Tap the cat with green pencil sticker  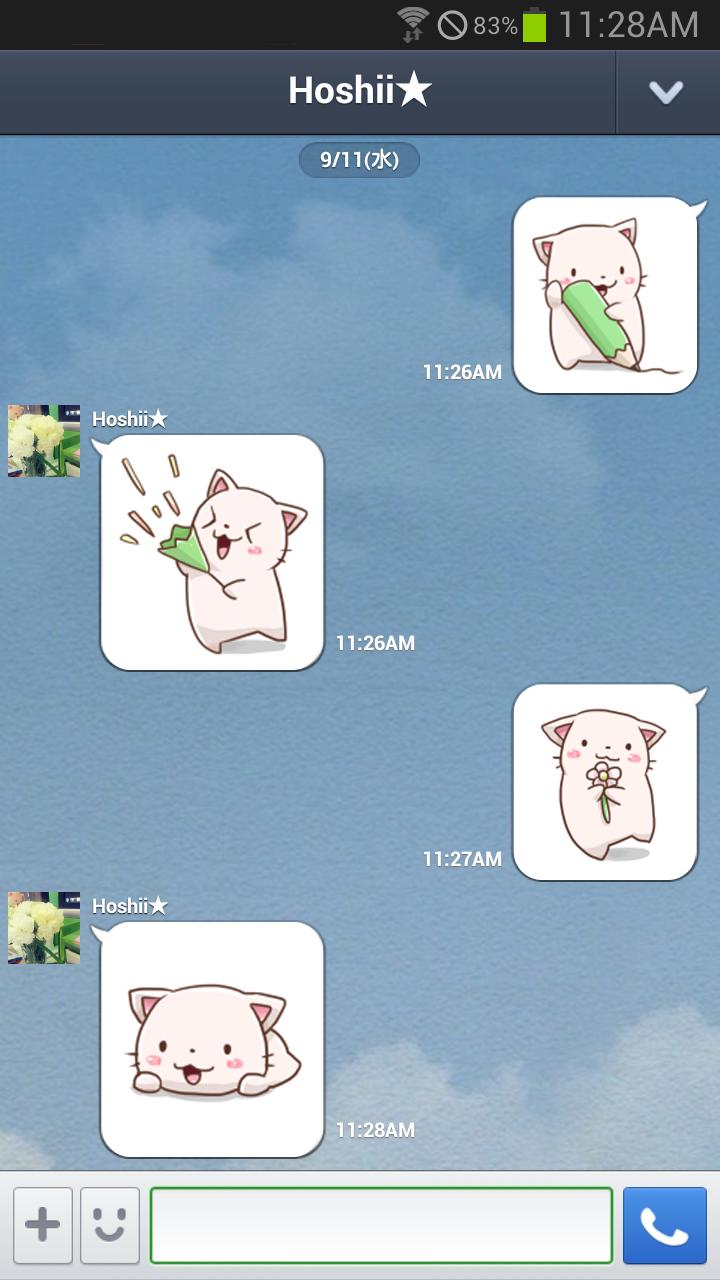click(x=605, y=295)
